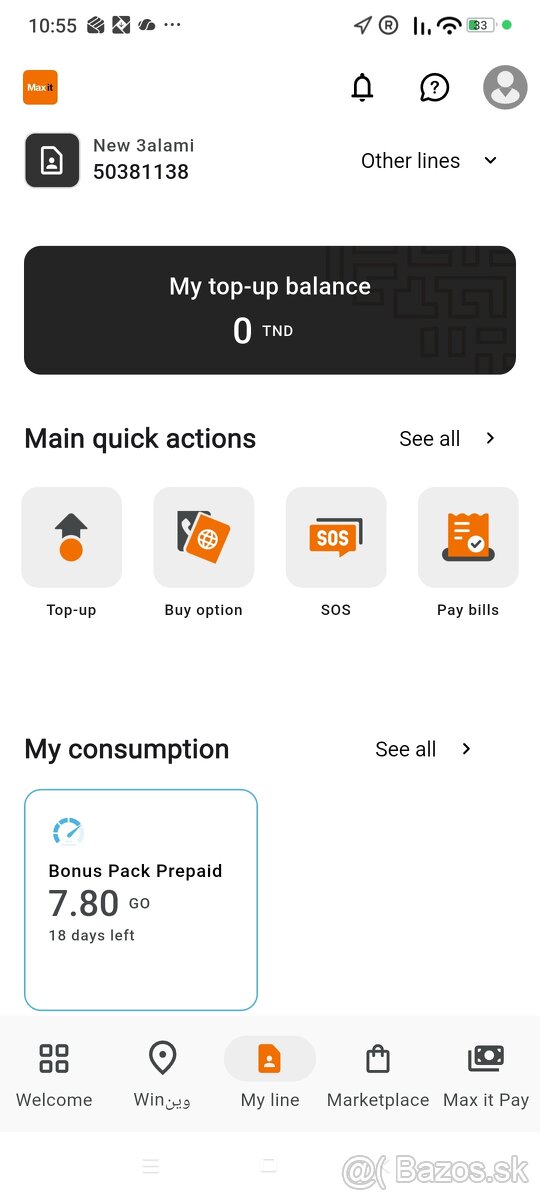The width and height of the screenshot is (540, 1200).
Task: Choose the Buy option action
Action: click(204, 553)
